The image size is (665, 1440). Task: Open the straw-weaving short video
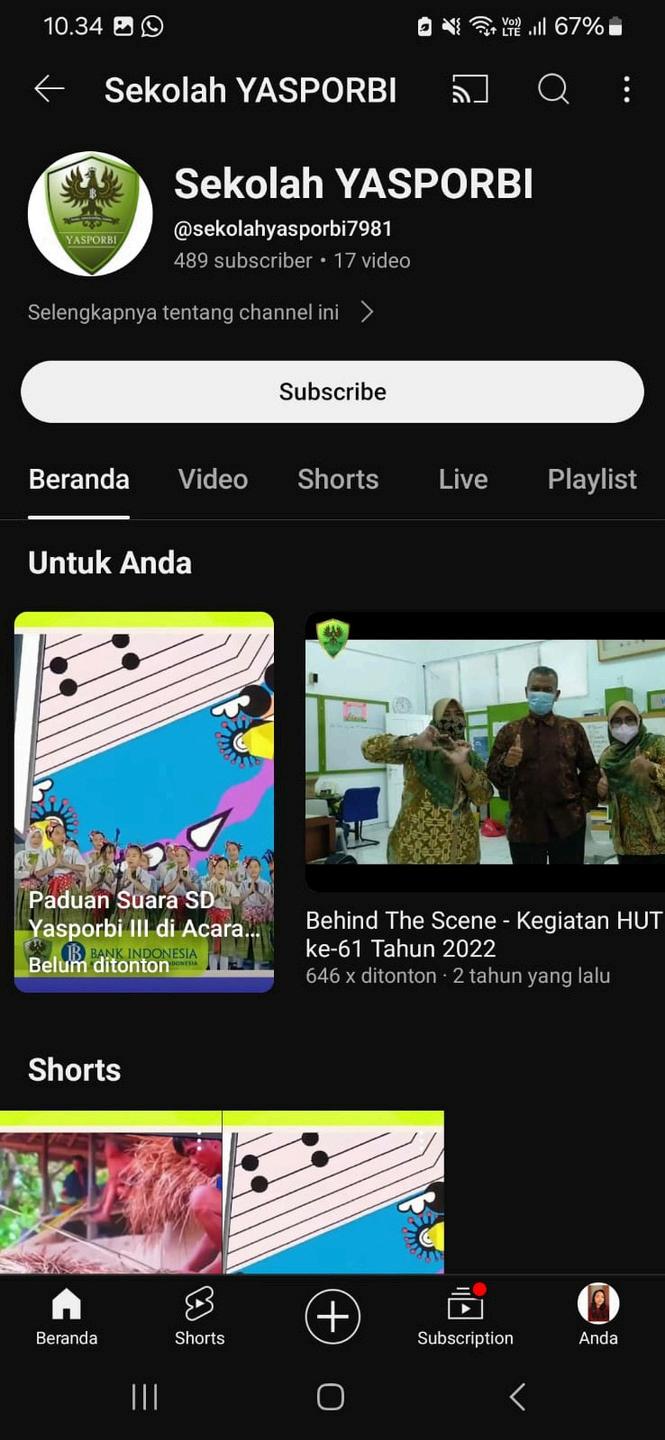click(x=110, y=1195)
